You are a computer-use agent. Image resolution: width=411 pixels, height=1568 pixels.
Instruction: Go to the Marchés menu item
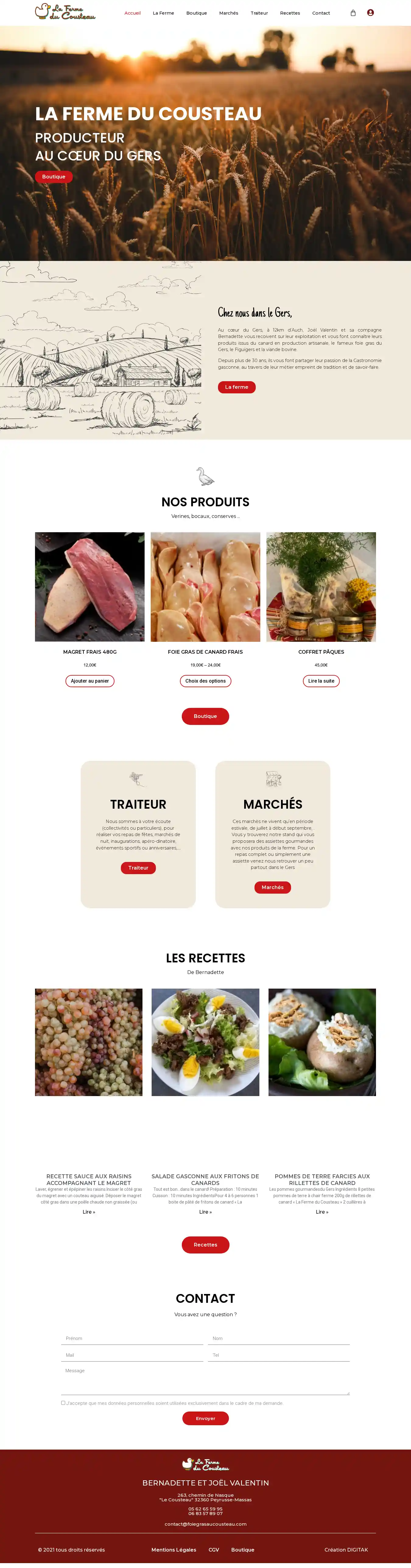(x=228, y=13)
